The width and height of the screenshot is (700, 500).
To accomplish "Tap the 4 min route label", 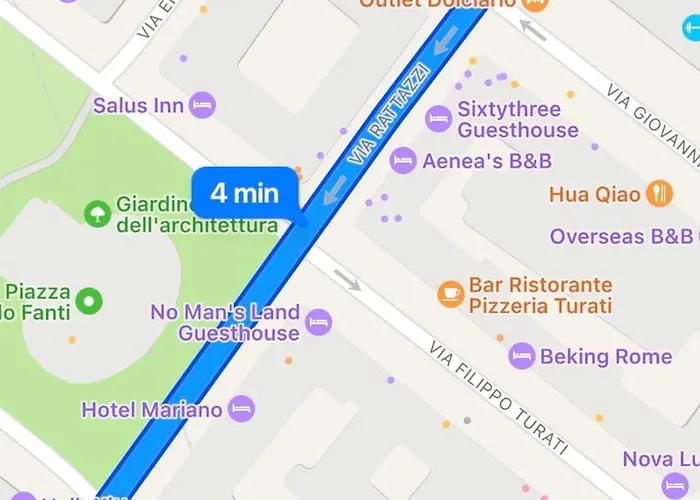I will point(245,192).
